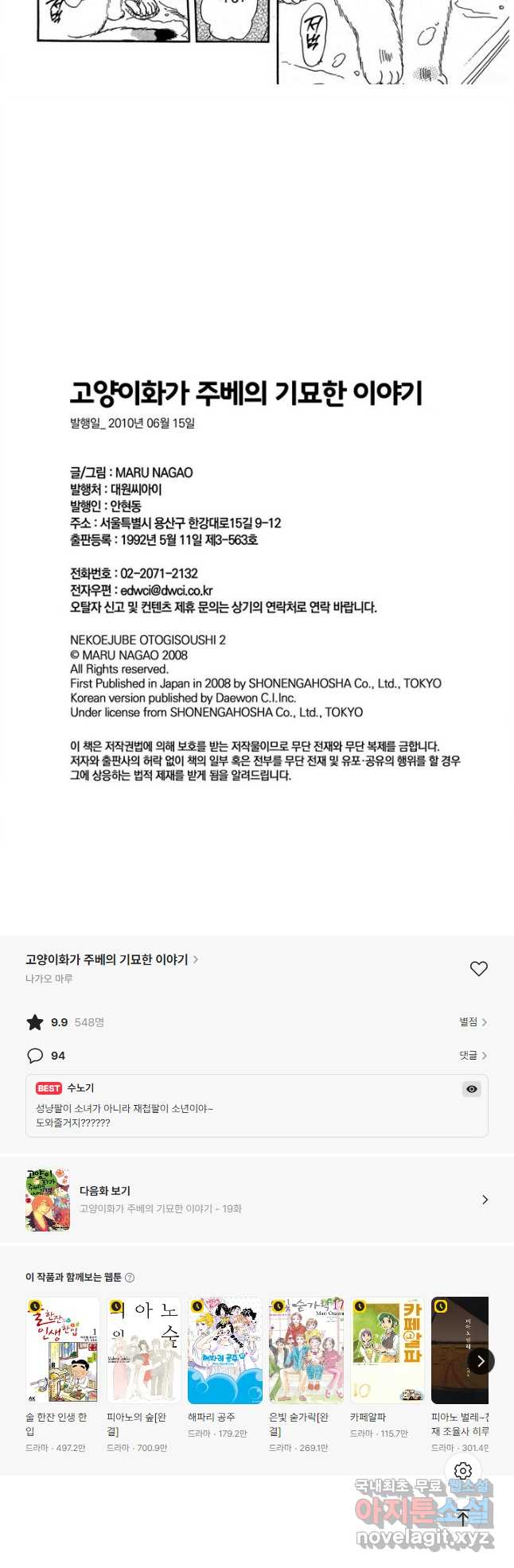The height and width of the screenshot is (1568, 514).
Task: Open the 댓글 comments section
Action: [473, 1056]
